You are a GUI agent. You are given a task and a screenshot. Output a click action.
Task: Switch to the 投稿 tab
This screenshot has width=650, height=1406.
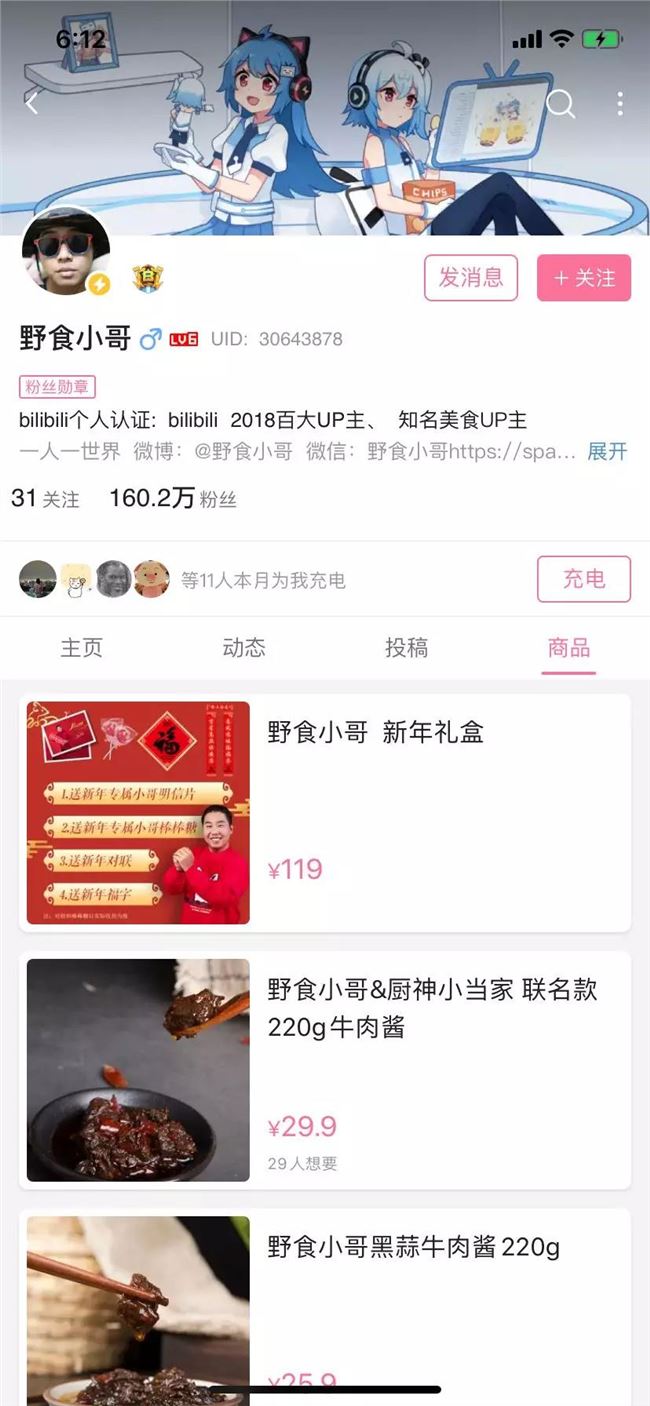[406, 647]
